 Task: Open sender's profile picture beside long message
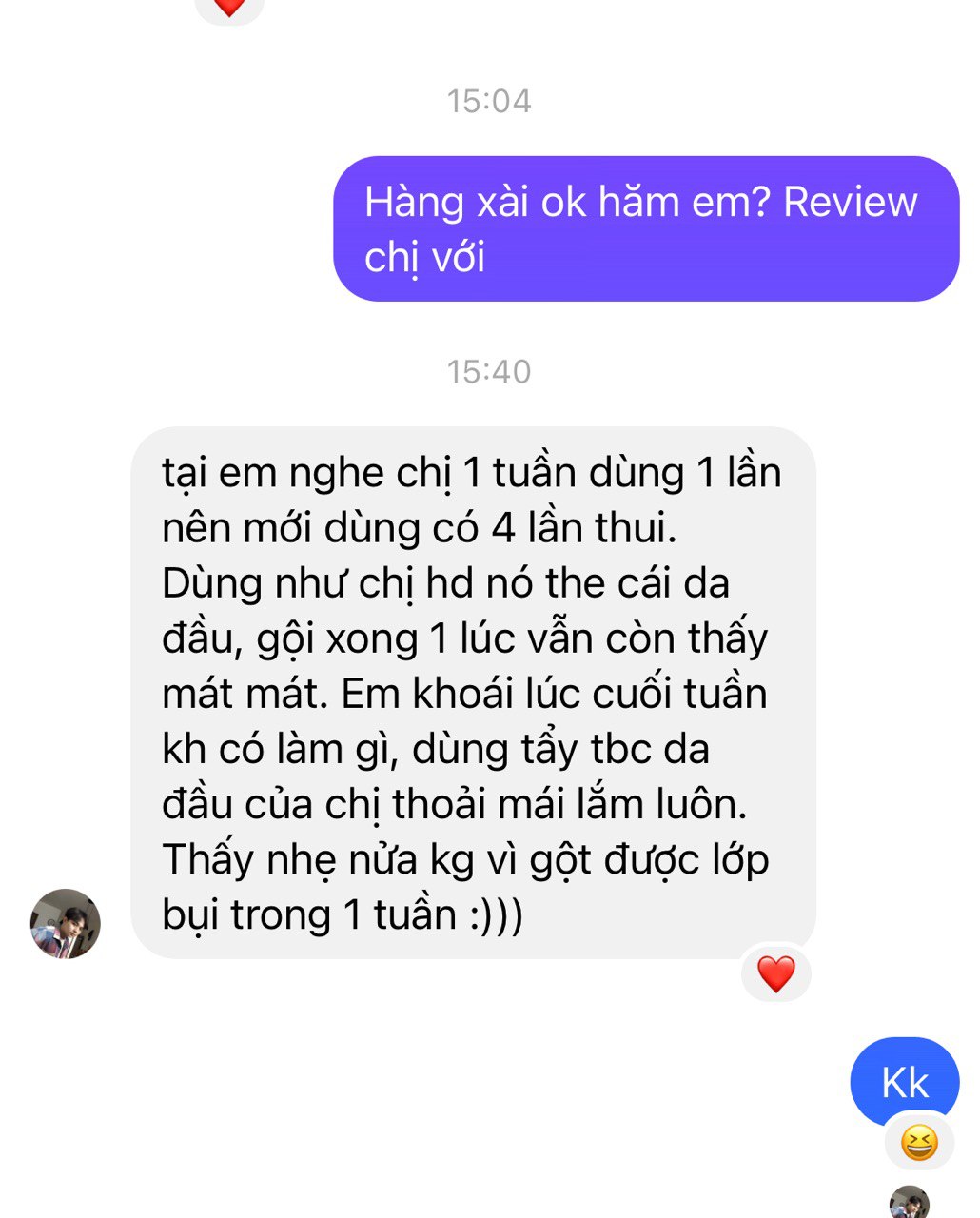point(66,923)
